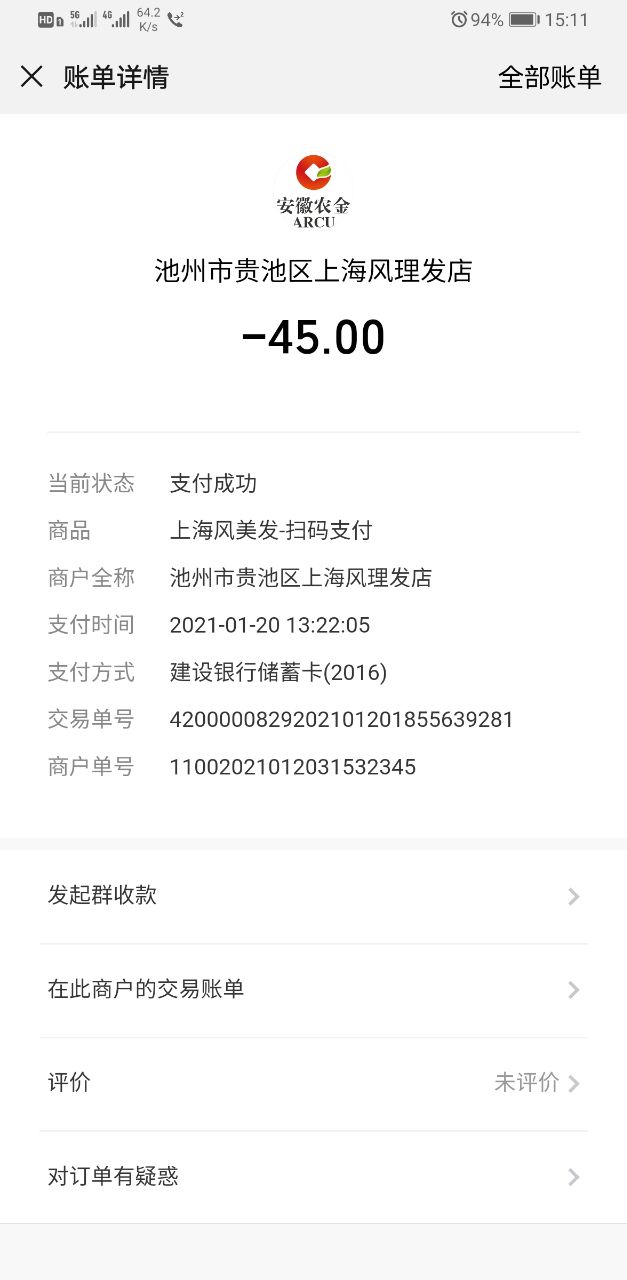
Task: Open 全部账单 to view all bills
Action: click(x=549, y=77)
